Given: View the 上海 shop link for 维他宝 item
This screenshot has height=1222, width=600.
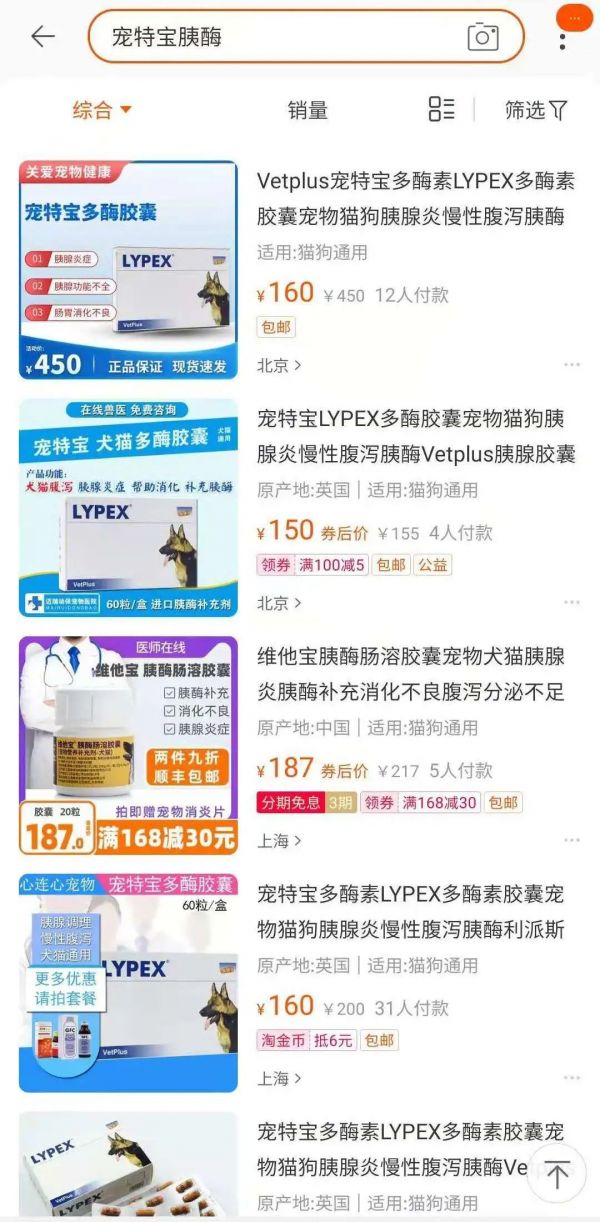Looking at the screenshot, I should click(x=279, y=840).
